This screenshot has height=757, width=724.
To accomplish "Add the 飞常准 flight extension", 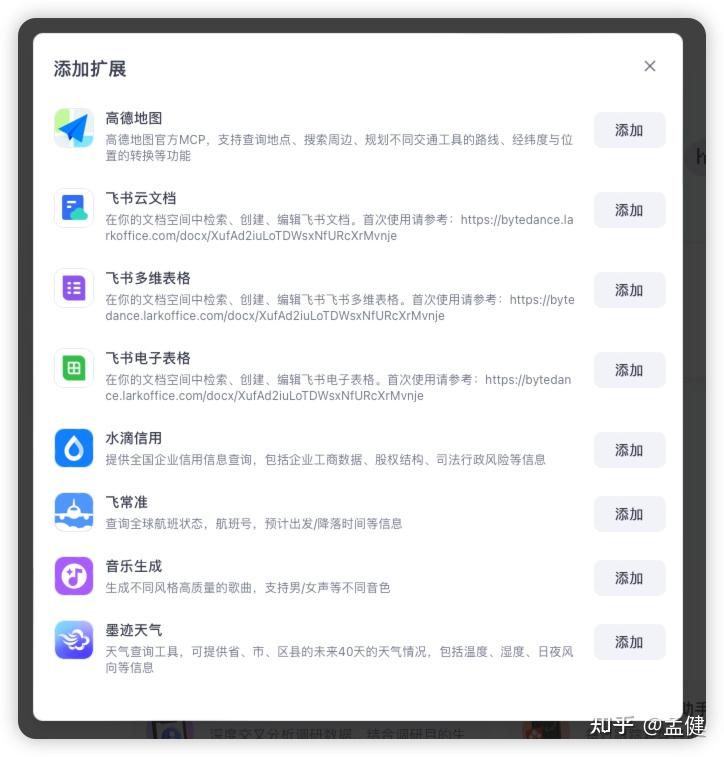I will click(x=629, y=514).
